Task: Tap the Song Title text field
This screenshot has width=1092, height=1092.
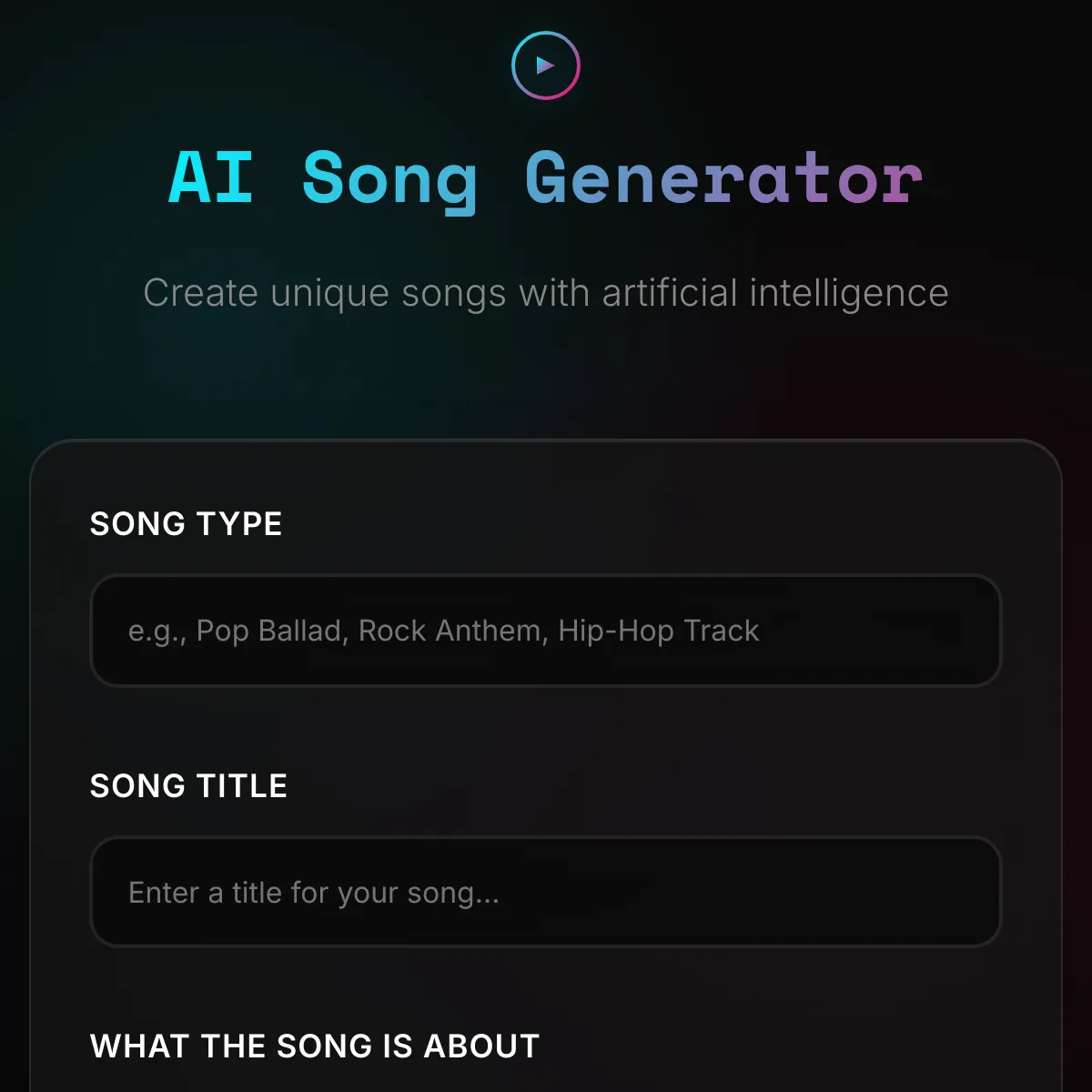Action: click(546, 893)
